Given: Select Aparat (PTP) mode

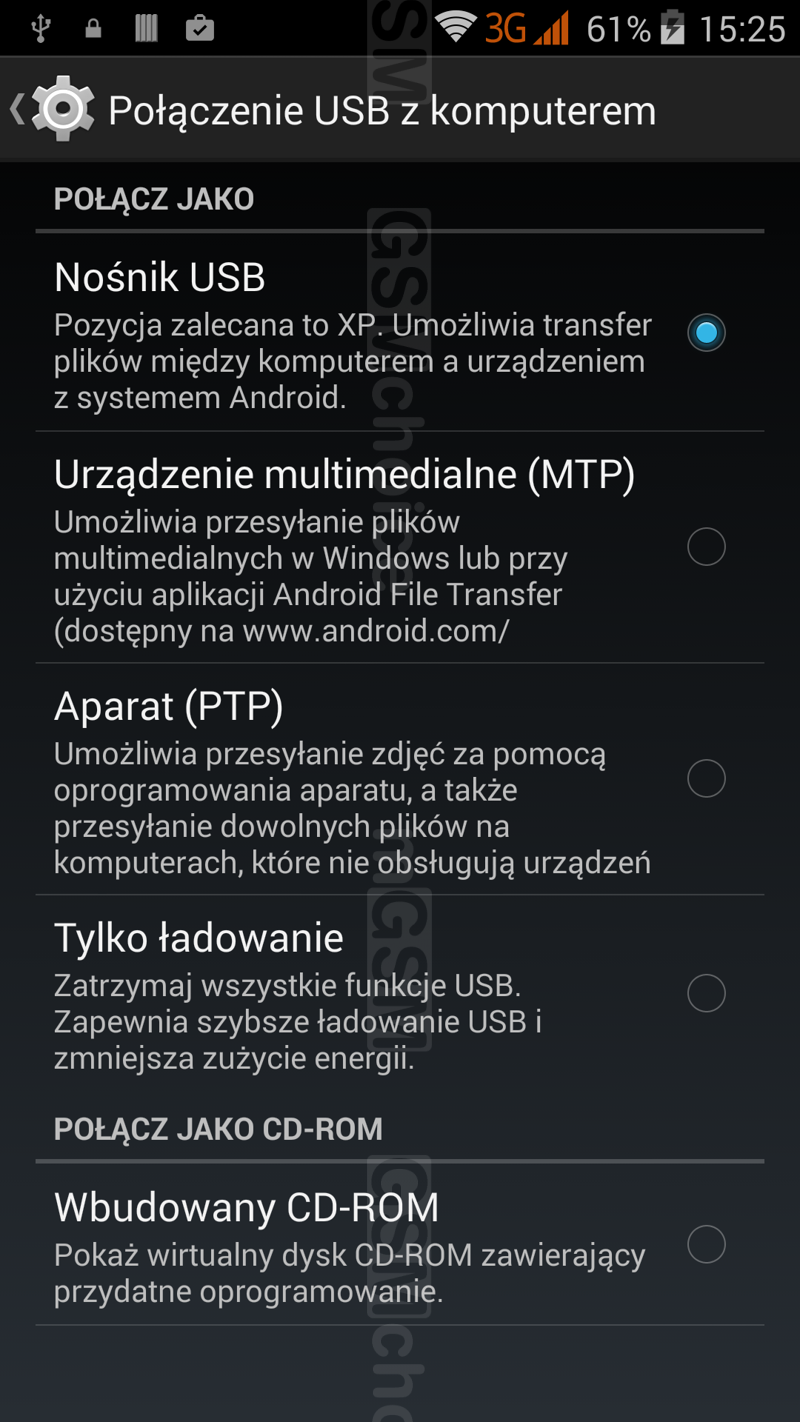Looking at the screenshot, I should [706, 778].
